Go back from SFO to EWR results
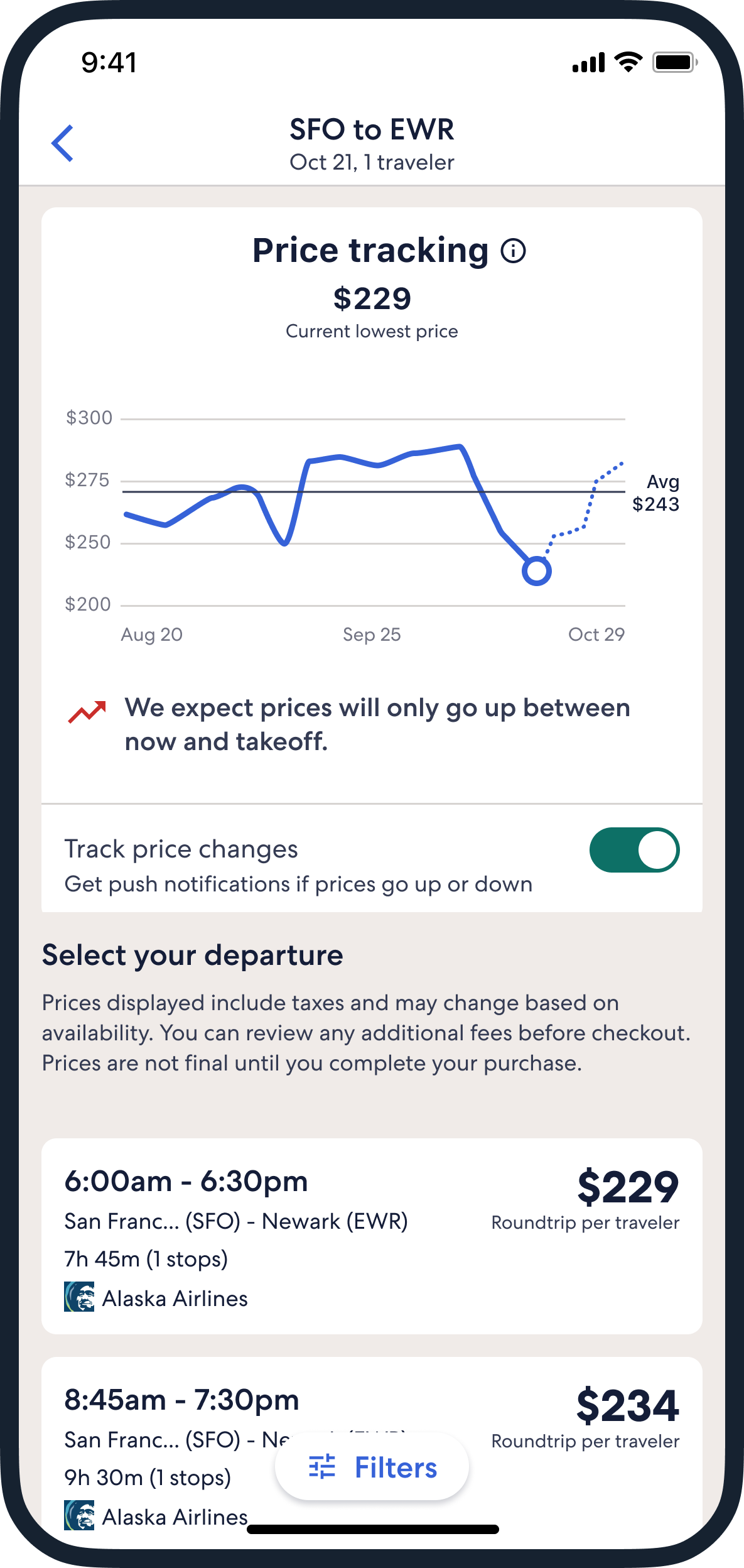This screenshot has width=744, height=1568. coord(63,143)
